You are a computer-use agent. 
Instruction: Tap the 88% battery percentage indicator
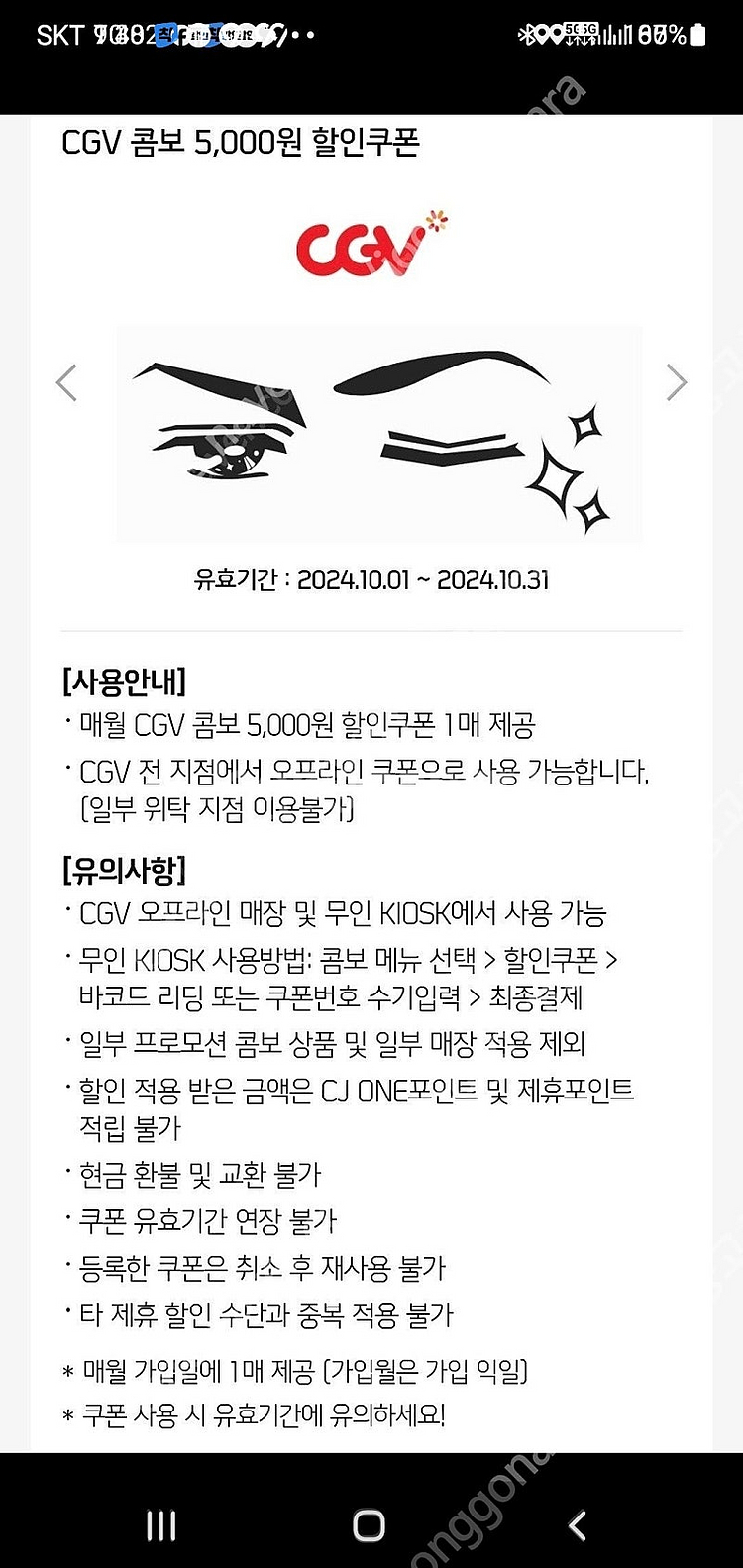(x=660, y=33)
